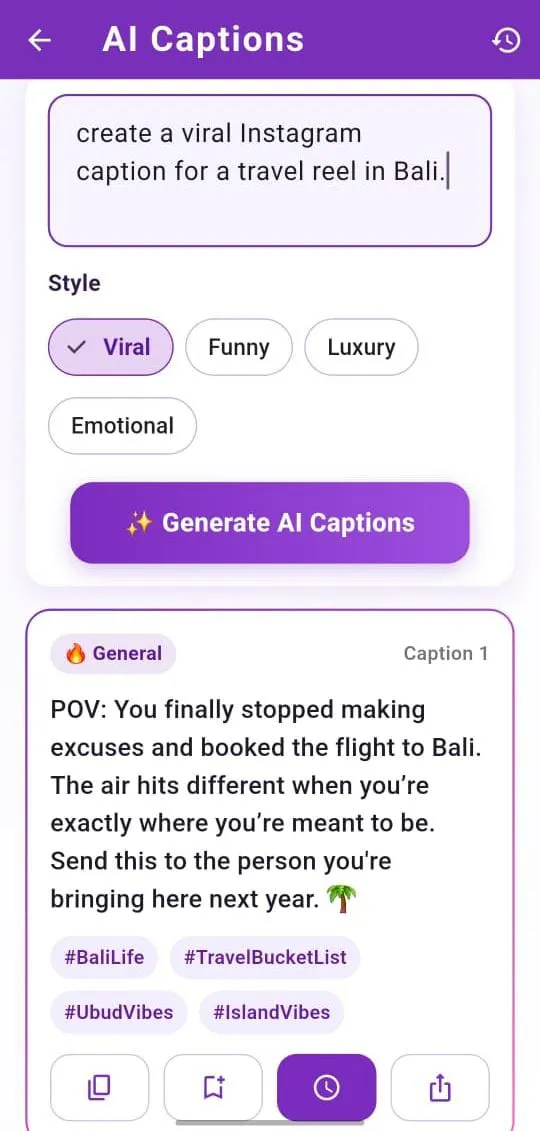Deselect the Viral style chip
540x1131 pixels.
[111, 347]
